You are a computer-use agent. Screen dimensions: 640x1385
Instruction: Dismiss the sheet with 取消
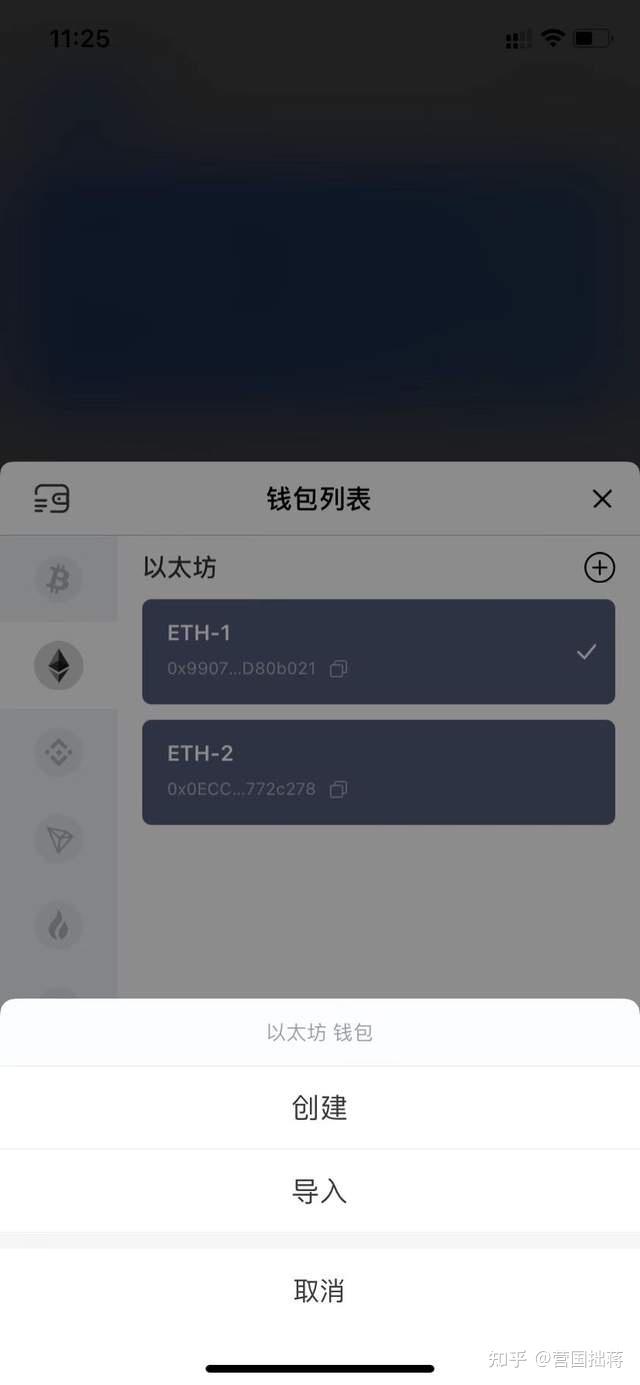pos(320,1291)
